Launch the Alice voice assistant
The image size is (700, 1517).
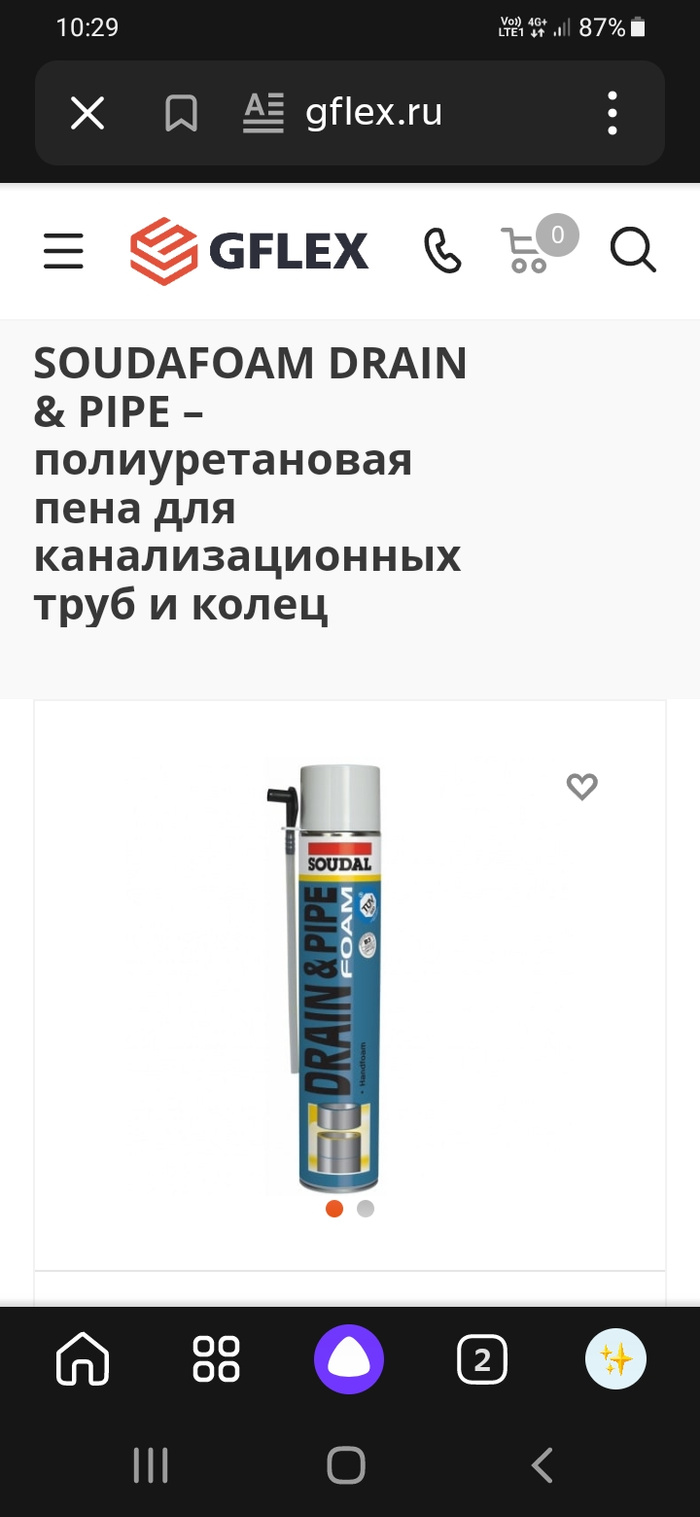349,1360
